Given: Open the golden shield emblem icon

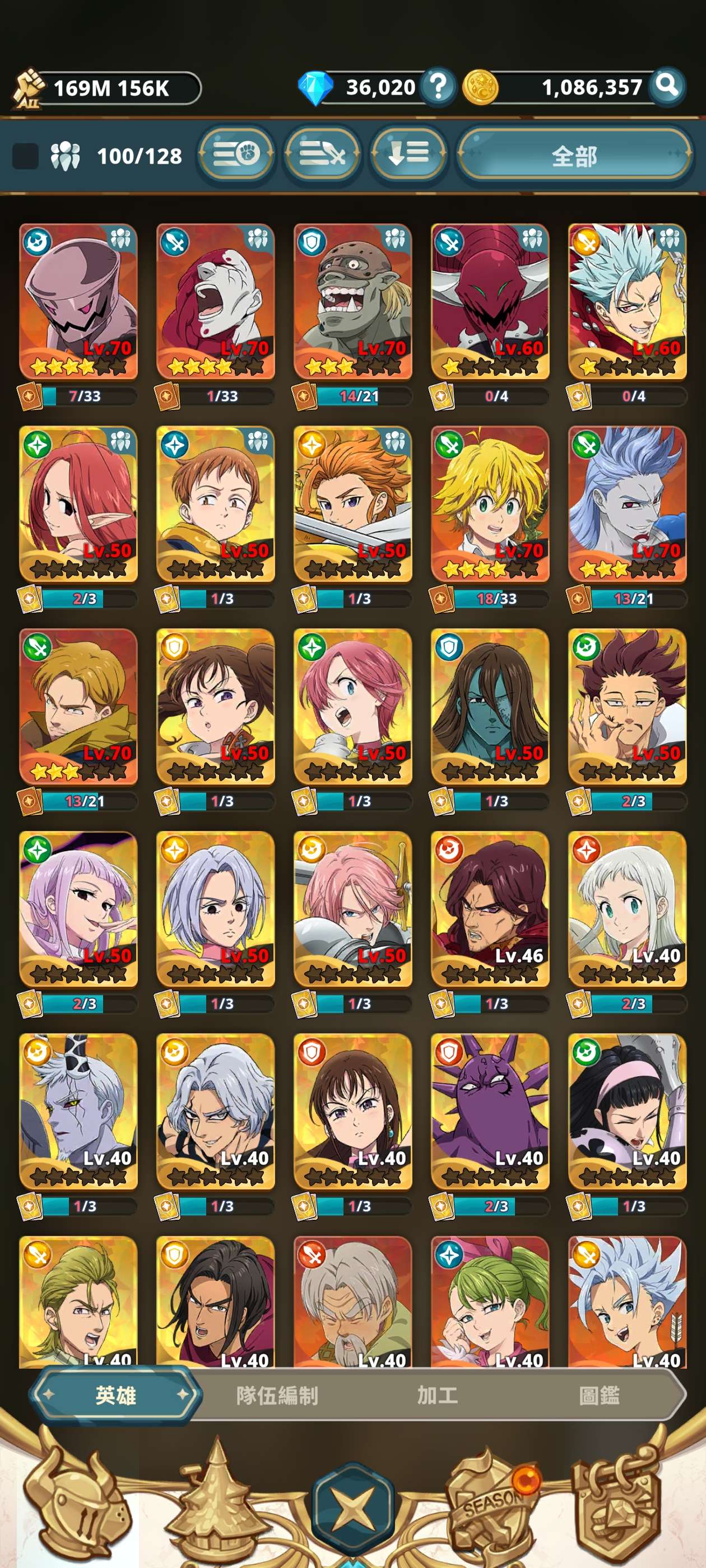Looking at the screenshot, I should 621,1504.
